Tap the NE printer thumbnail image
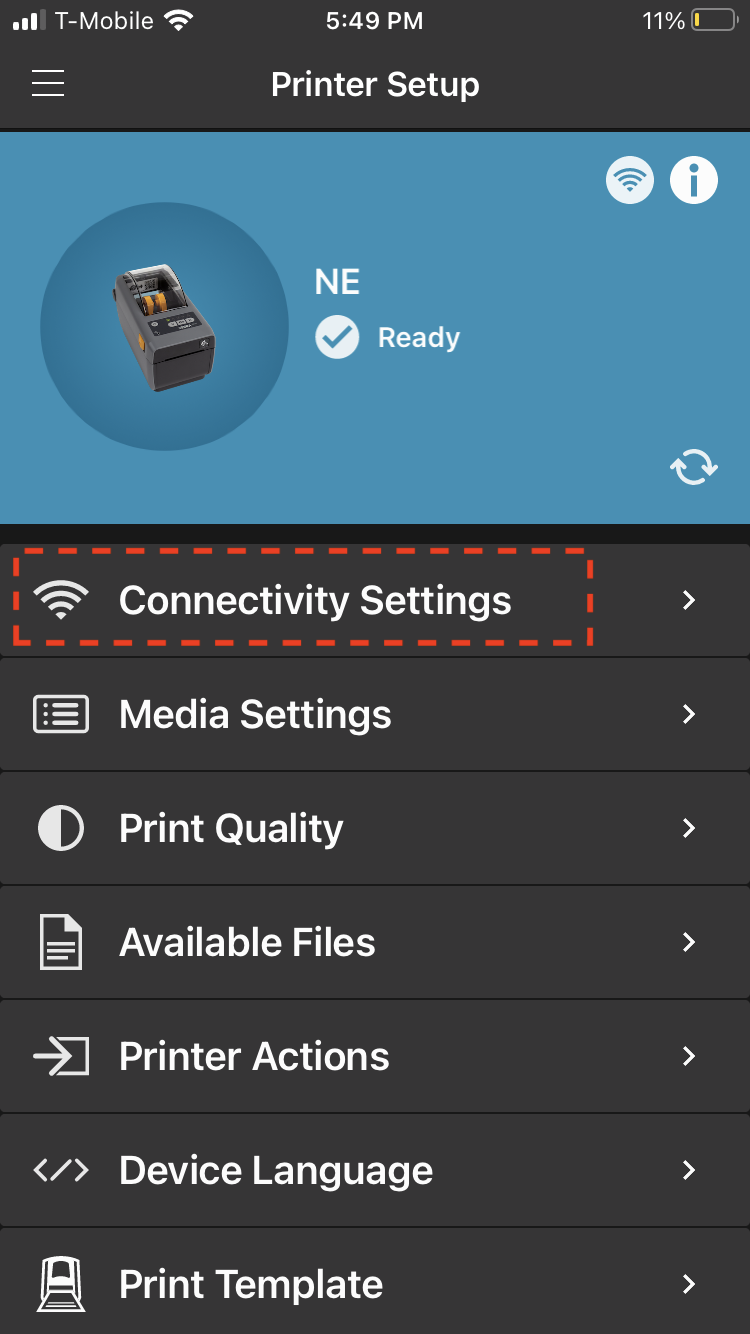 (163, 327)
